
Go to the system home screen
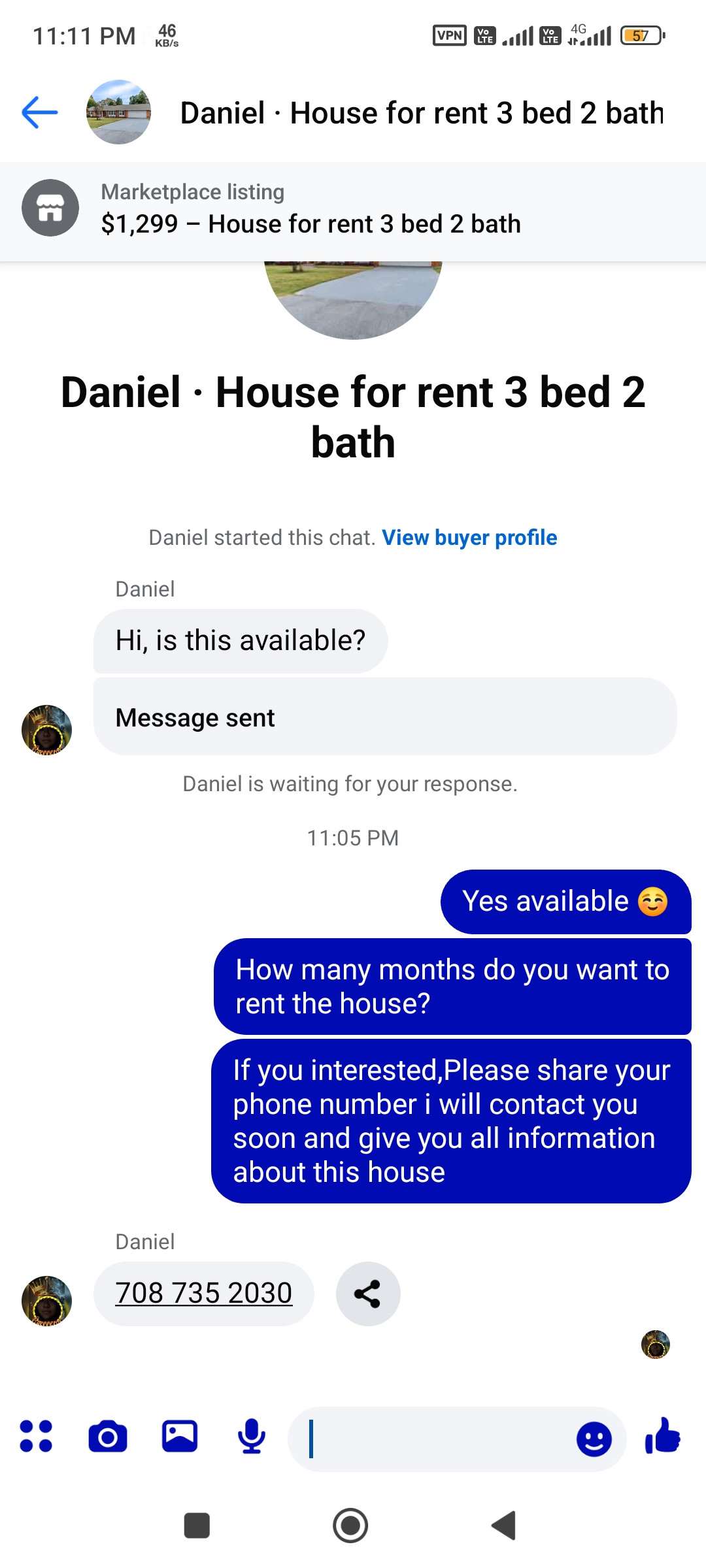tap(350, 1526)
